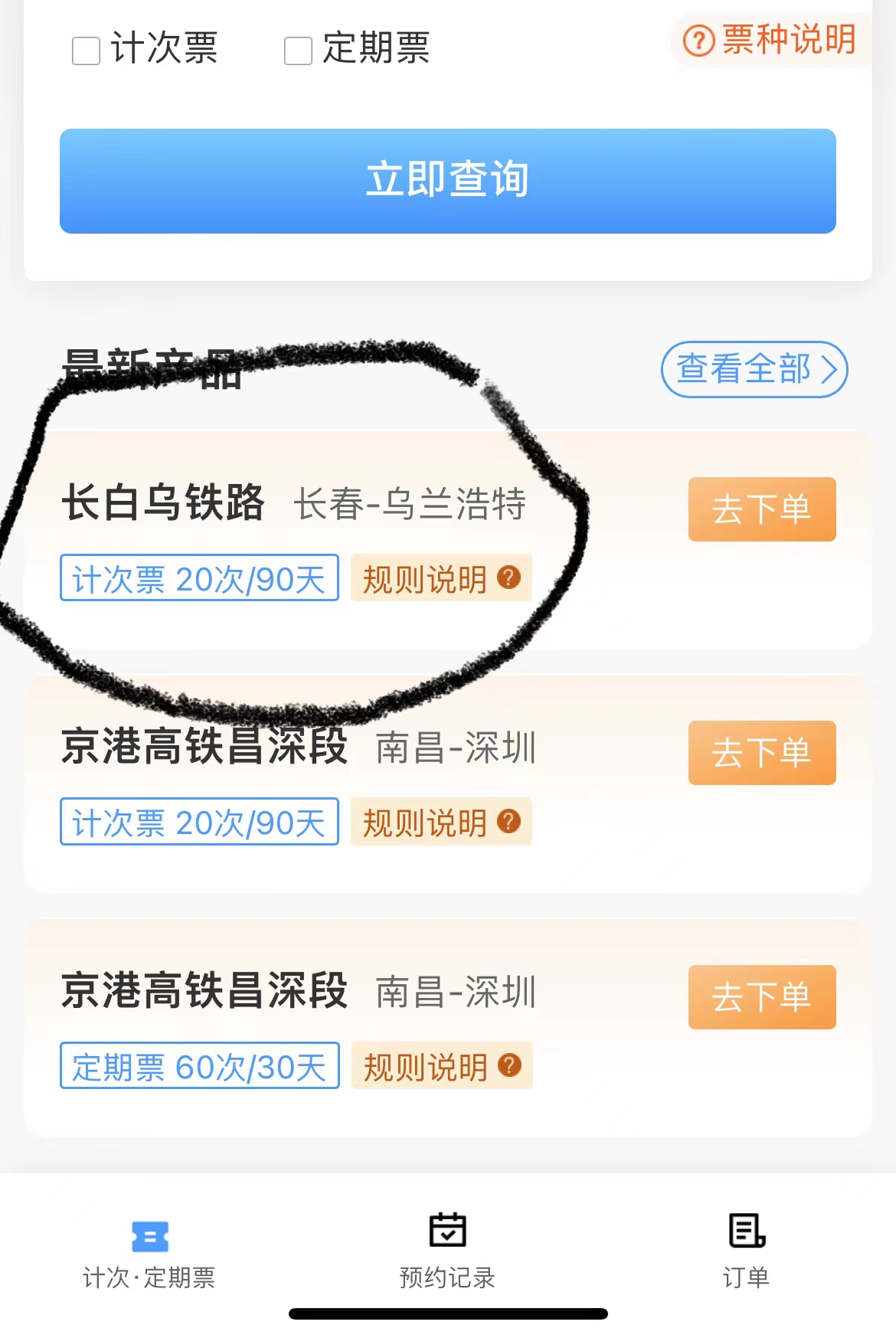896x1338 pixels.
Task: Open 规则说明 for 京港高铁昌深段 定期票
Action: pyautogui.click(x=442, y=1066)
